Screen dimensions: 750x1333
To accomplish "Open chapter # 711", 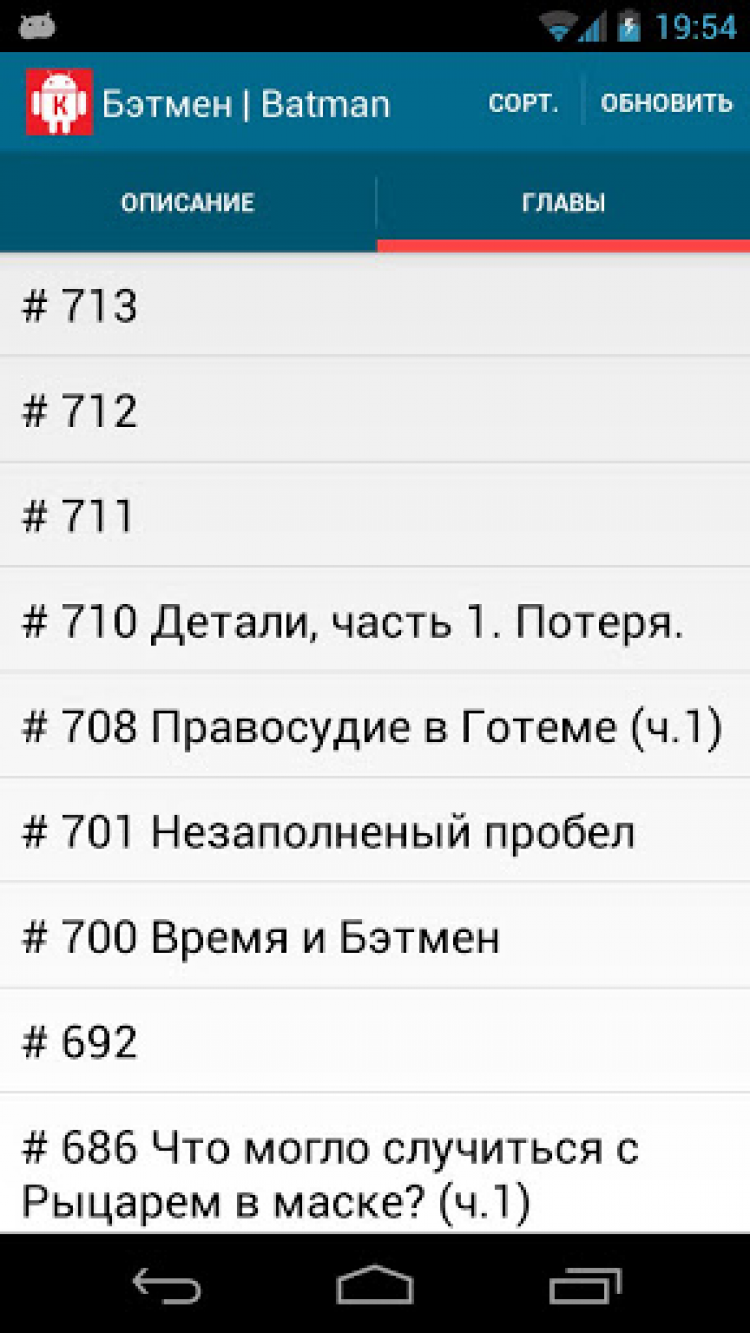I will [x=375, y=516].
